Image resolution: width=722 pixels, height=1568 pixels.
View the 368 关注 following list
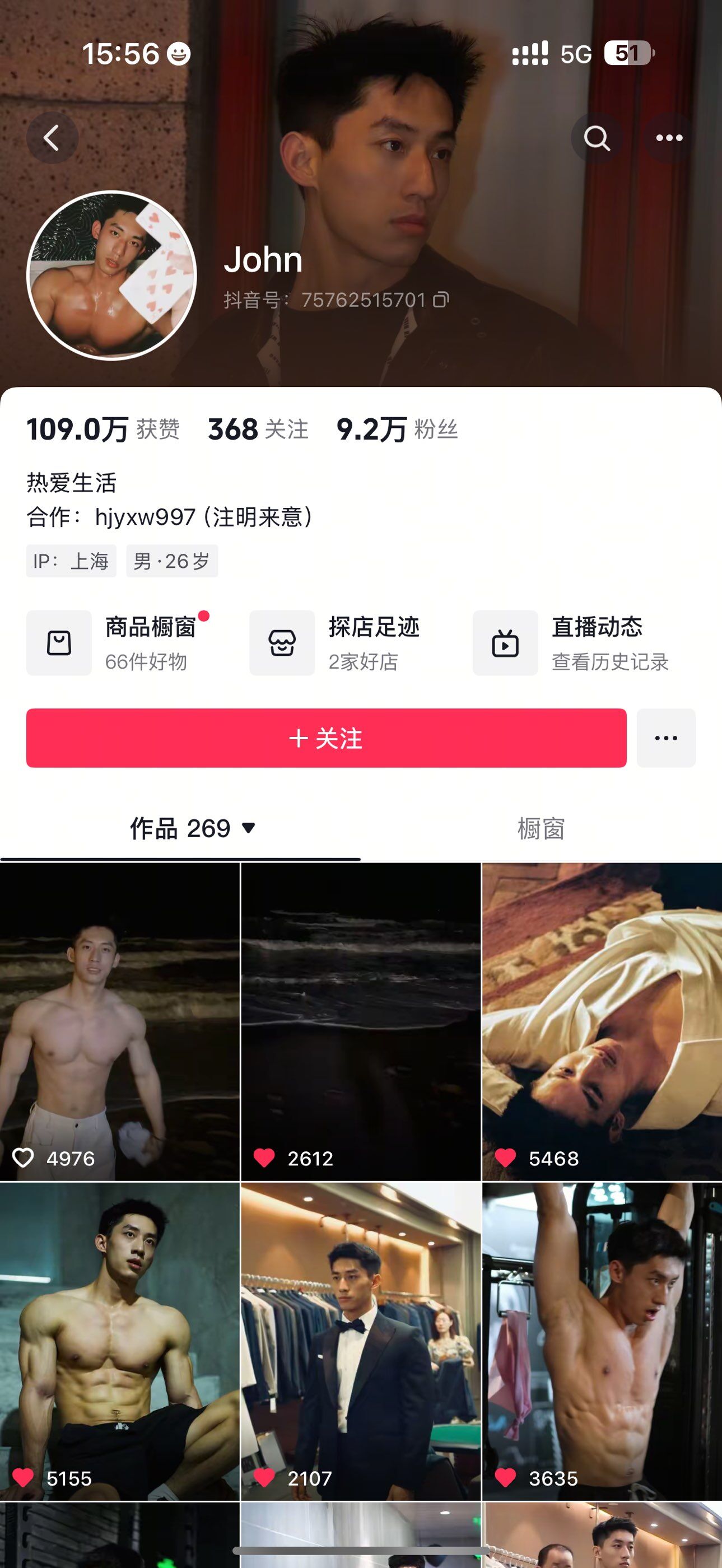tap(258, 429)
